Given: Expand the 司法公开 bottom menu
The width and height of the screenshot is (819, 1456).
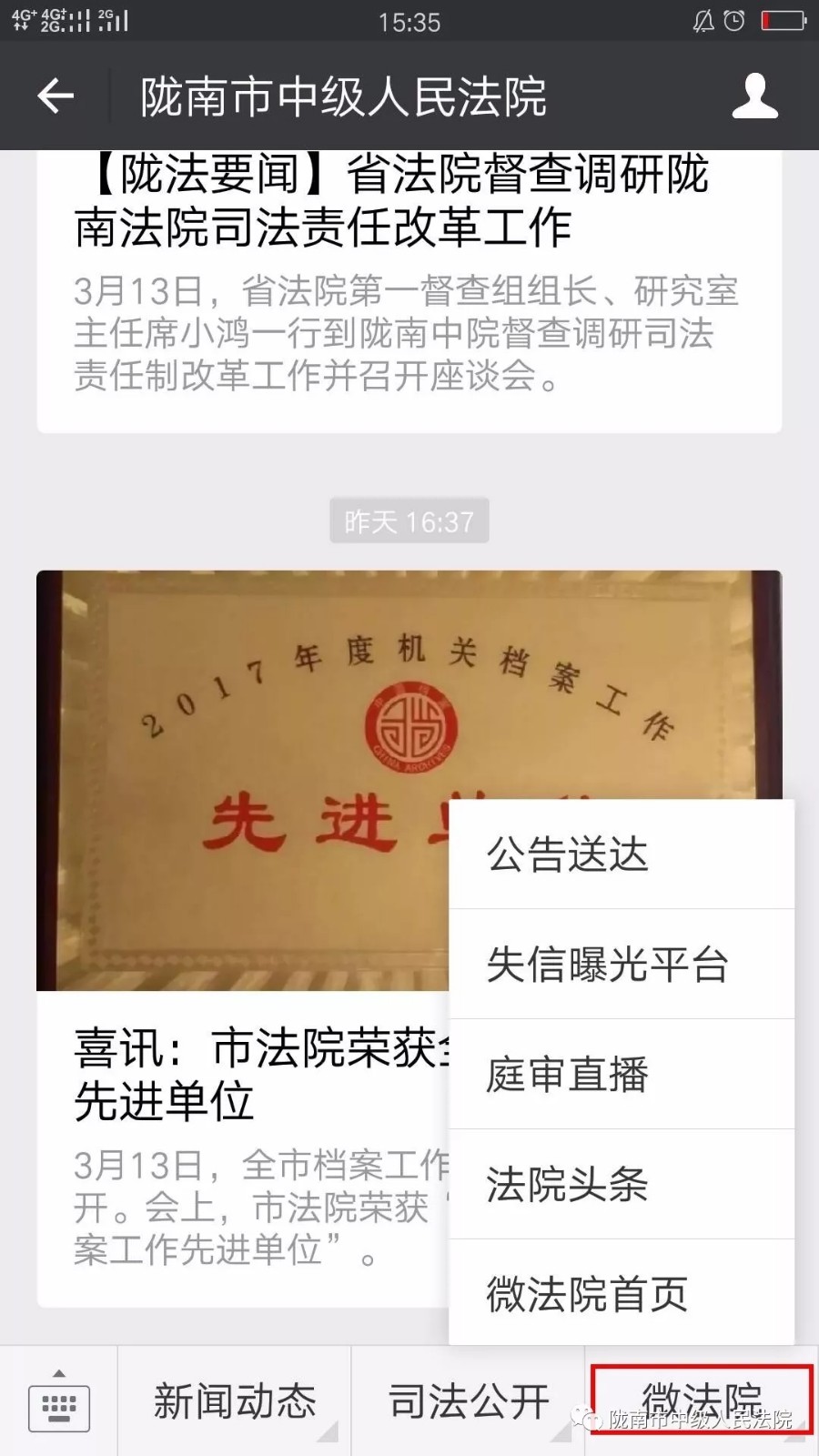Looking at the screenshot, I should (469, 1401).
